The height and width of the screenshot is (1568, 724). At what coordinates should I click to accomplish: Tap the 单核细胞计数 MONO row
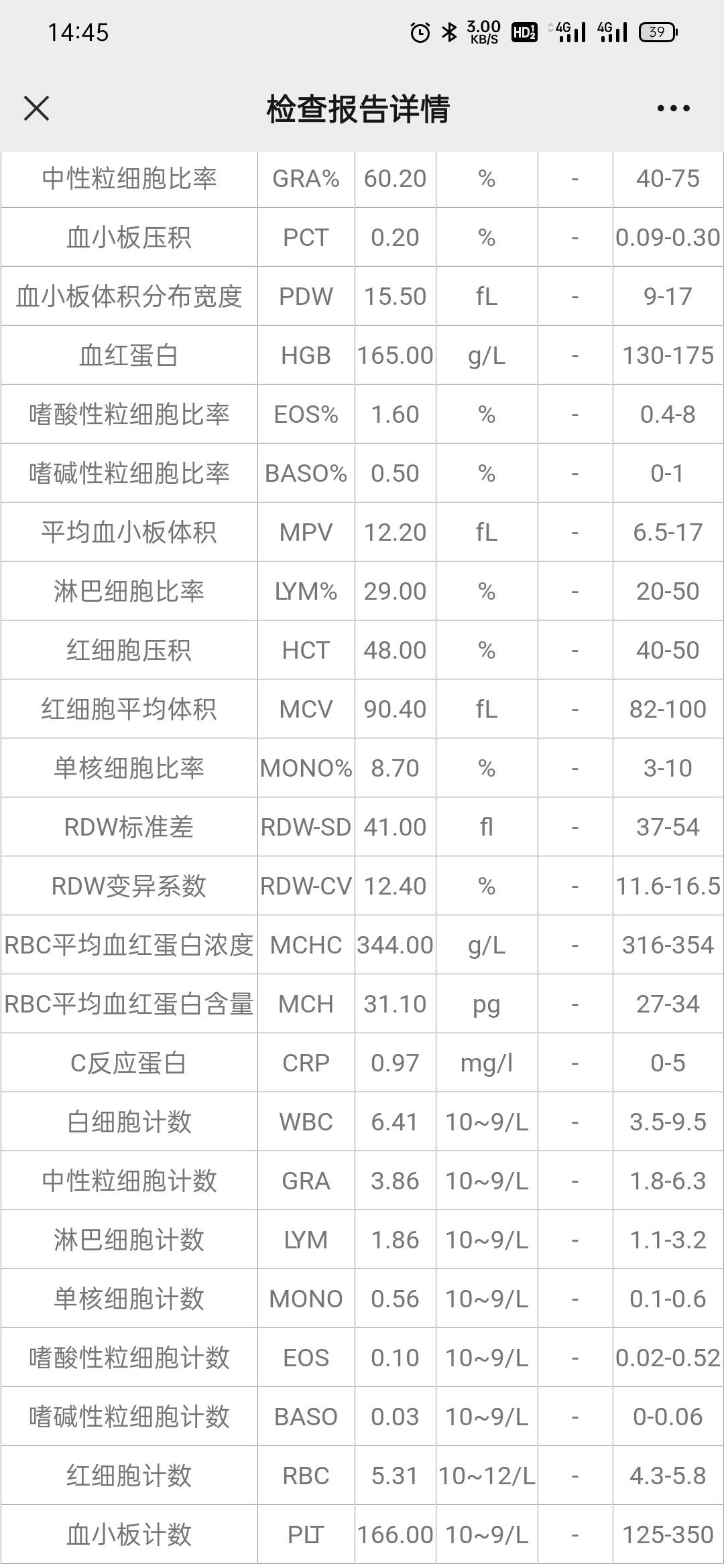click(362, 1299)
